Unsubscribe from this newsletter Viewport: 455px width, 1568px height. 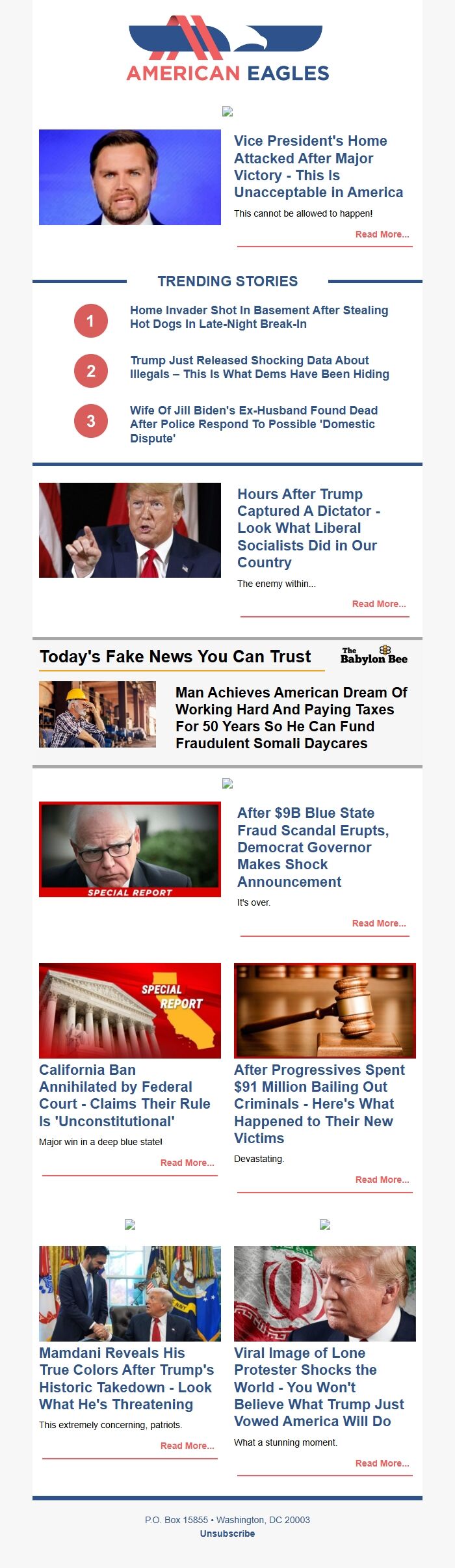pos(227,1534)
